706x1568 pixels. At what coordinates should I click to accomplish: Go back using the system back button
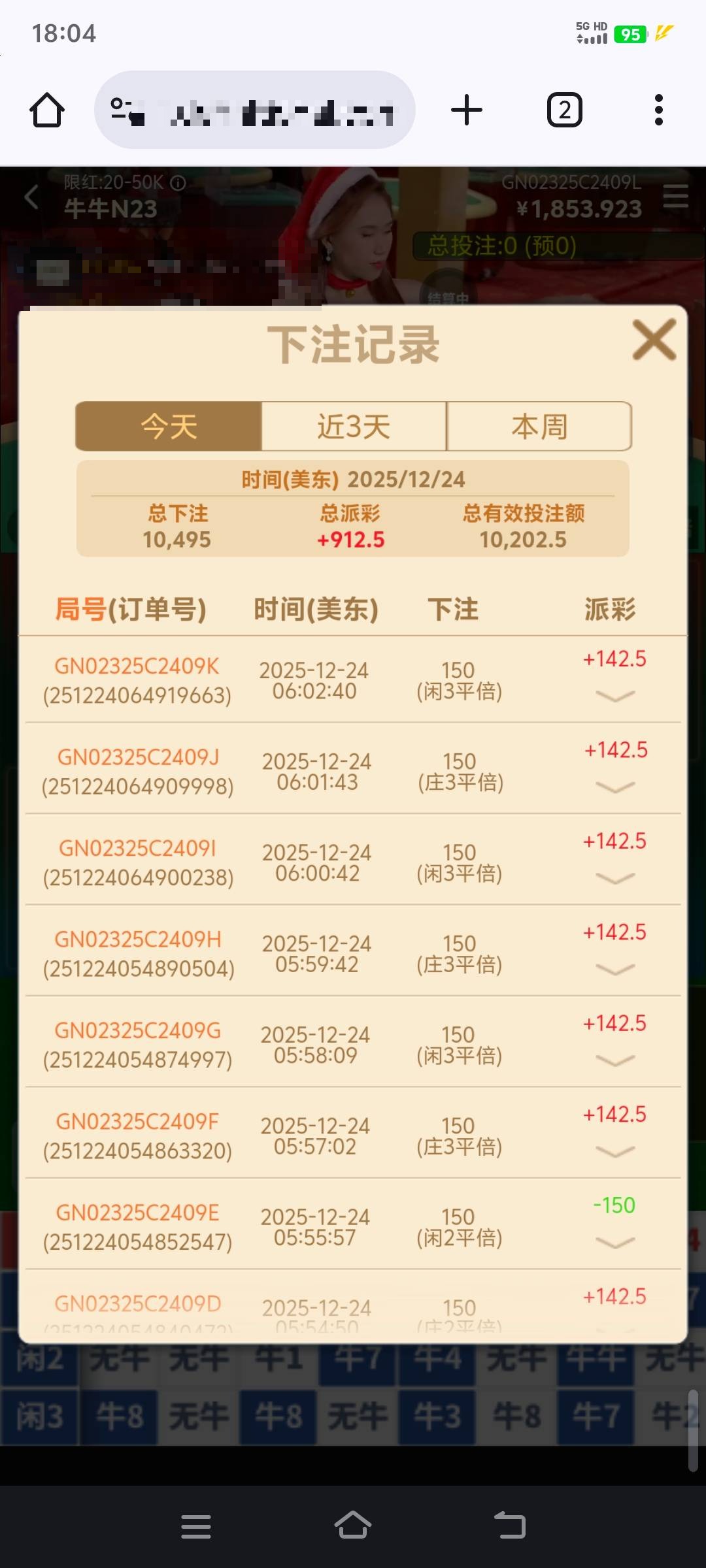click(510, 1526)
